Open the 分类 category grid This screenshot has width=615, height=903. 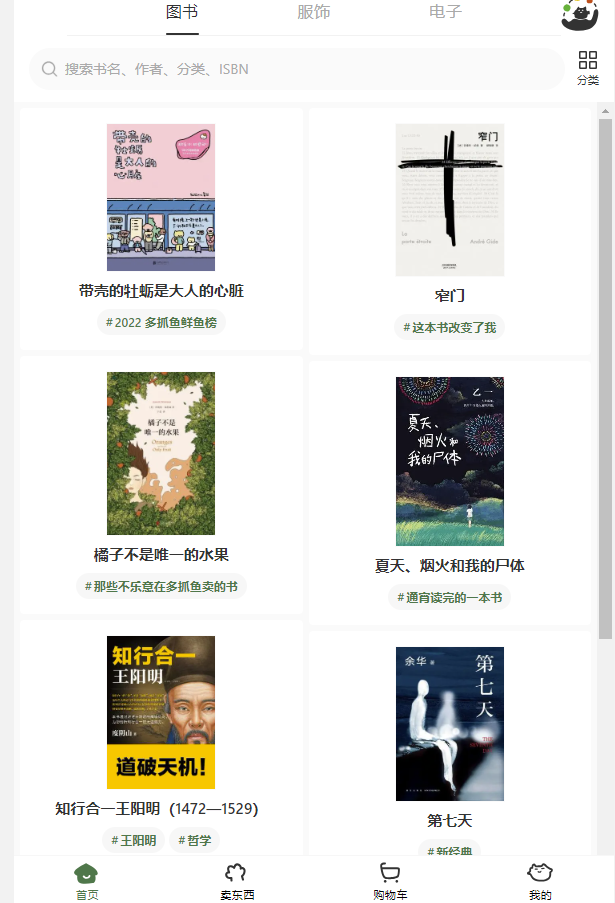coord(588,68)
